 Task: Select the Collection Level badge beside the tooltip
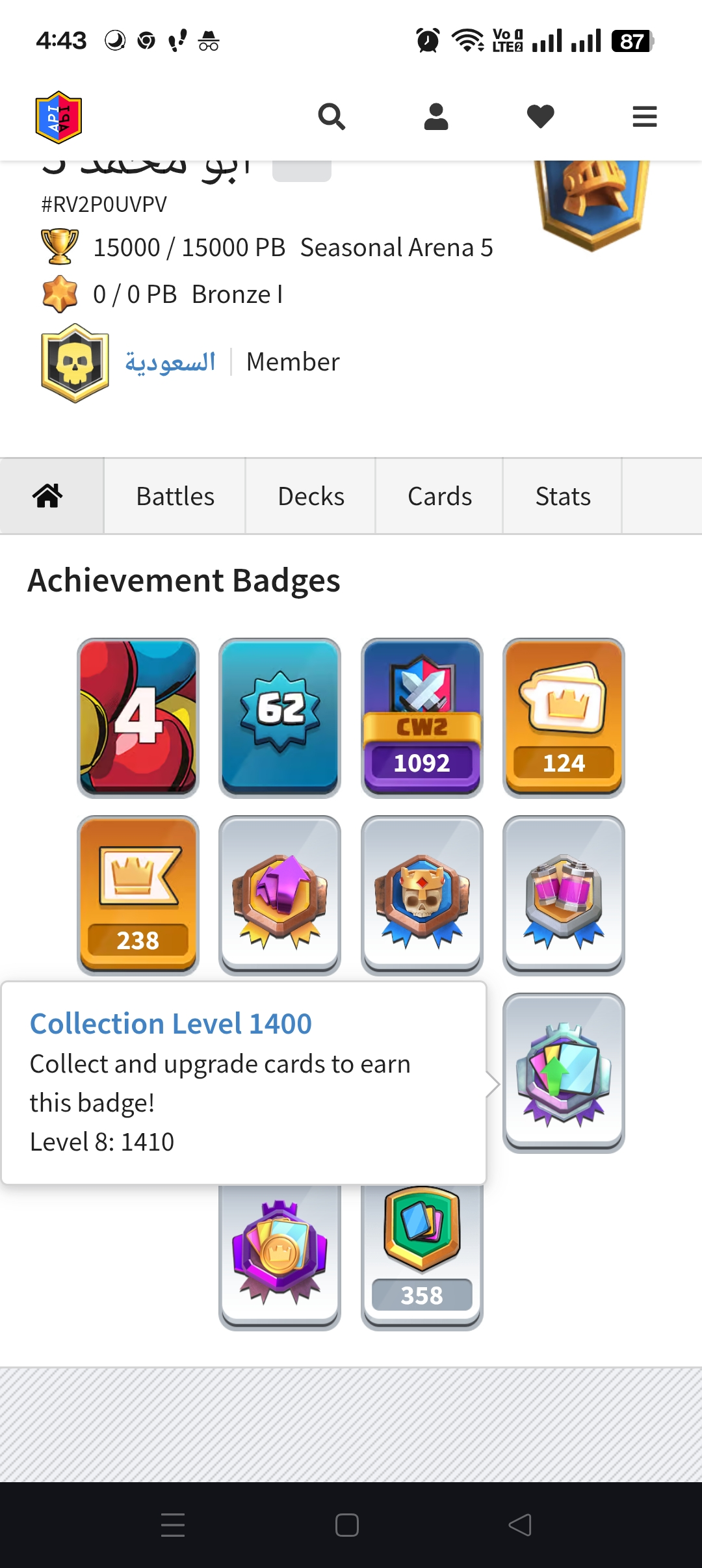[564, 1073]
